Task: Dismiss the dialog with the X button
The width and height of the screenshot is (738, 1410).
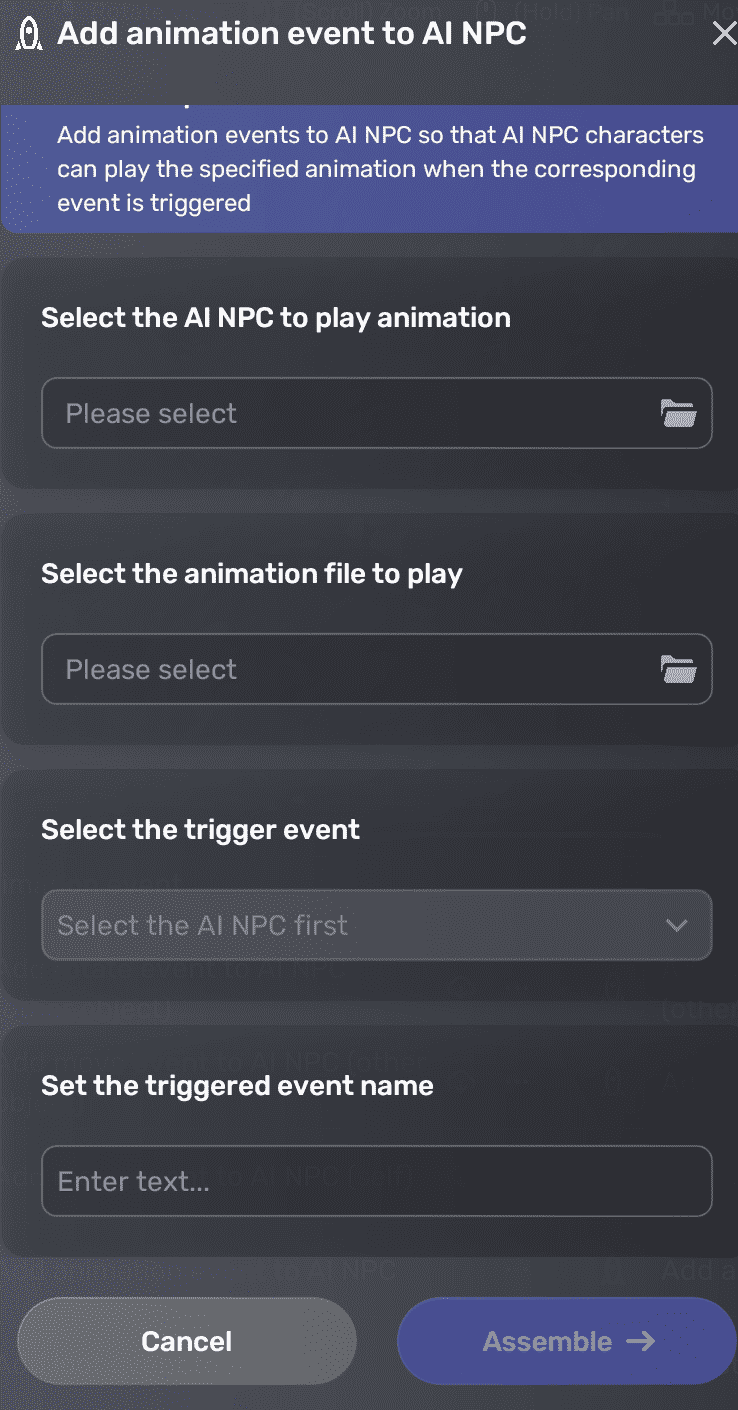Action: [724, 33]
